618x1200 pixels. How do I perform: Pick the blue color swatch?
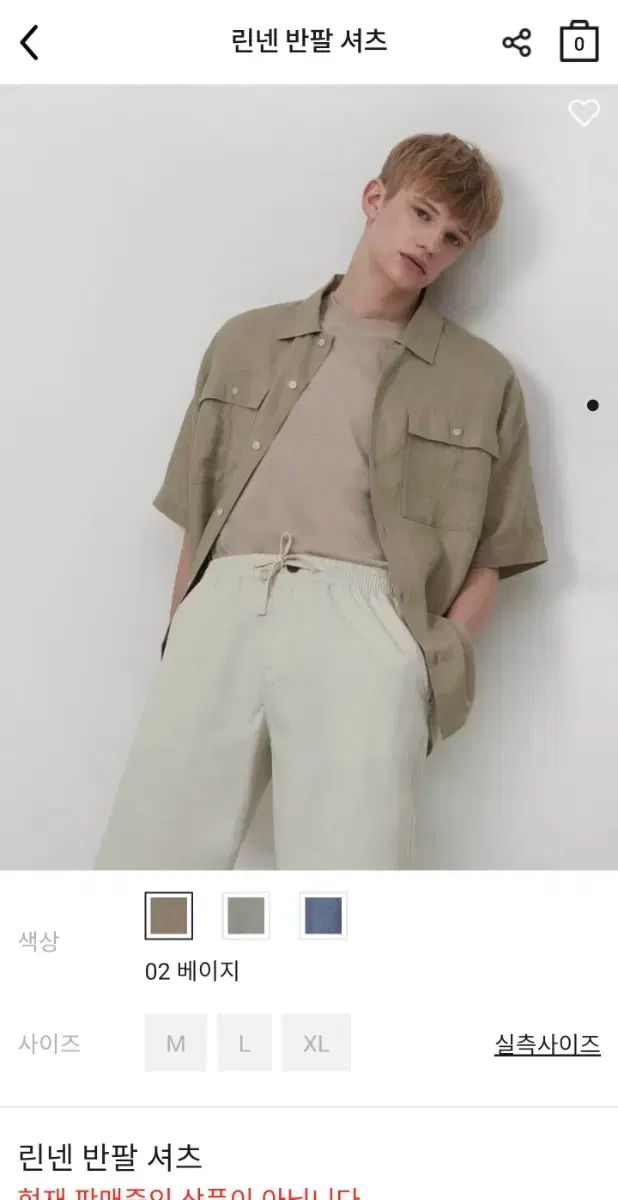(323, 915)
